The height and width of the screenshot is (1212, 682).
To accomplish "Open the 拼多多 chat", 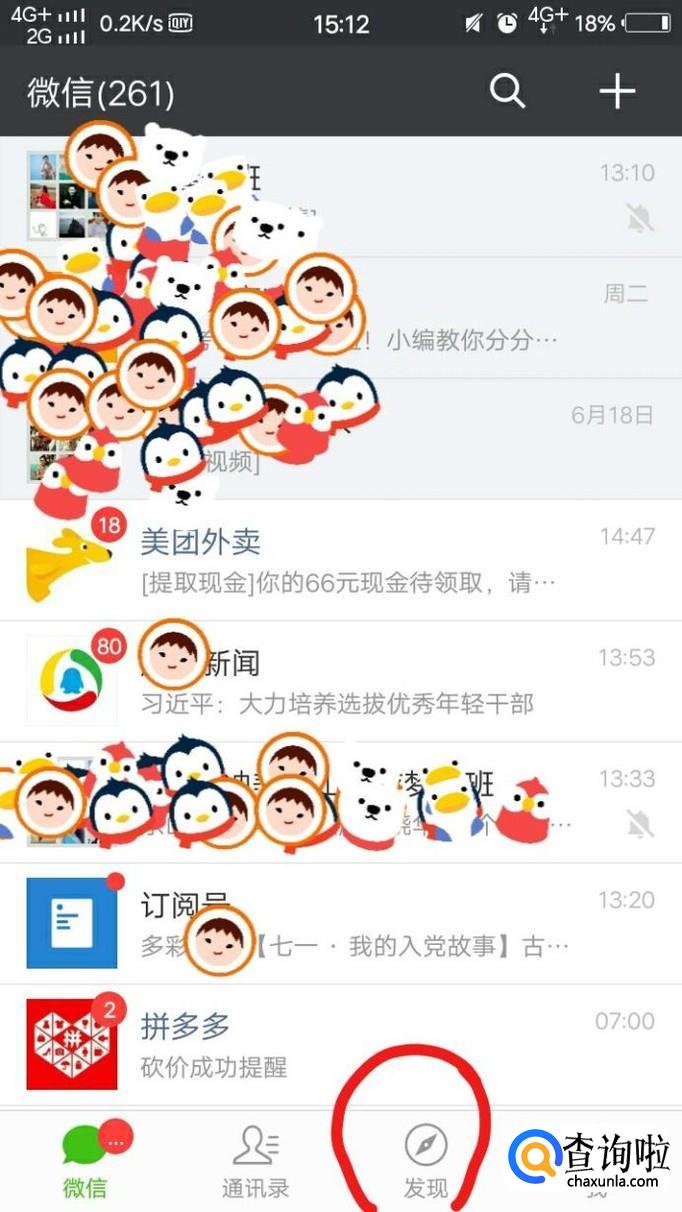I will (x=340, y=1045).
